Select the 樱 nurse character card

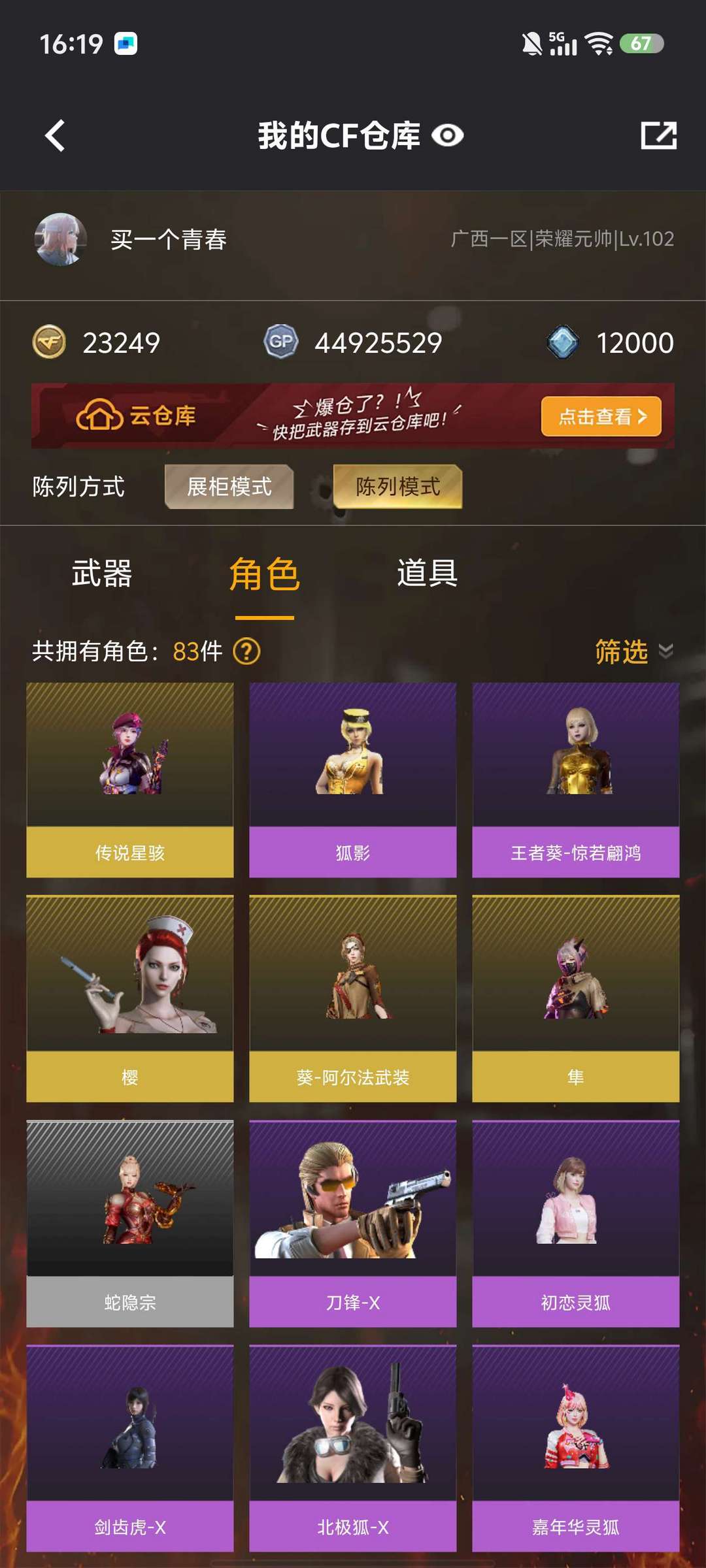tap(130, 998)
